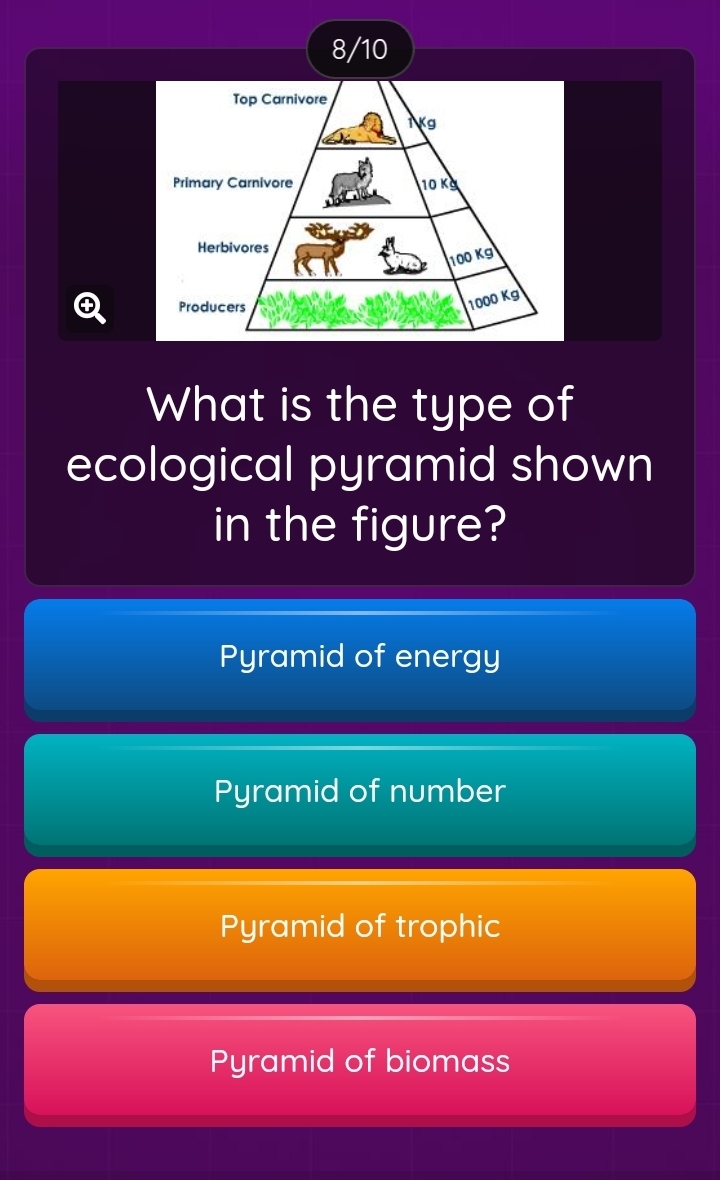720x1180 pixels.
Task: Select the Pyramid of energy answer
Action: pyautogui.click(x=360, y=657)
